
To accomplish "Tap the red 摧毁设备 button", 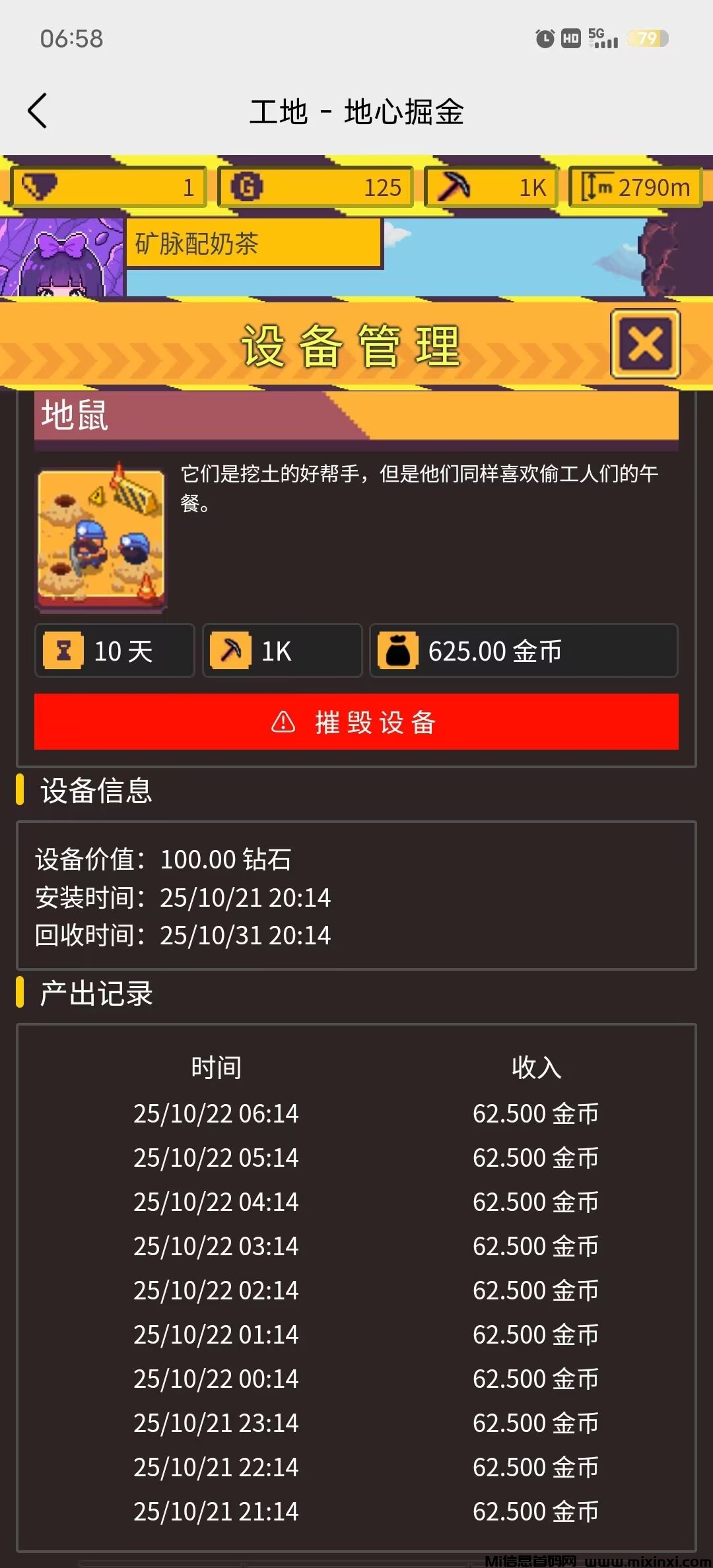I will tap(356, 721).
